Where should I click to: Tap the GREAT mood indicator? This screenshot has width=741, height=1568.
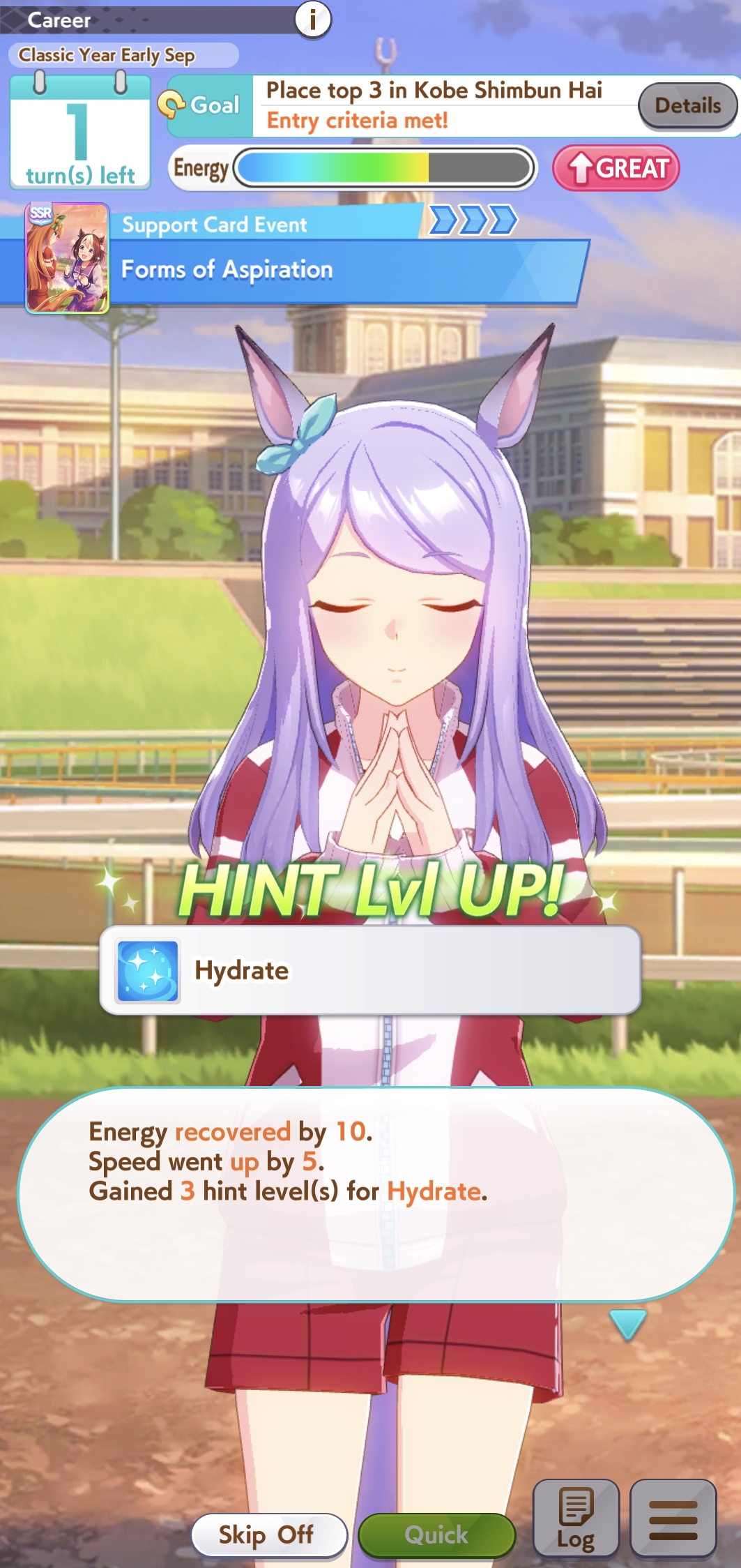click(616, 168)
